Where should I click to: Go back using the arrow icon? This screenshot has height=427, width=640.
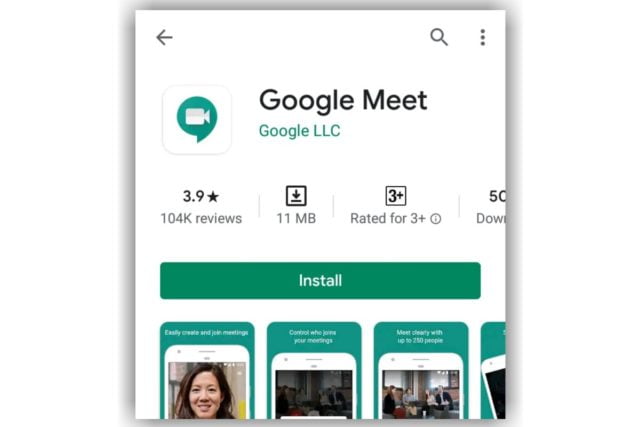tap(164, 38)
